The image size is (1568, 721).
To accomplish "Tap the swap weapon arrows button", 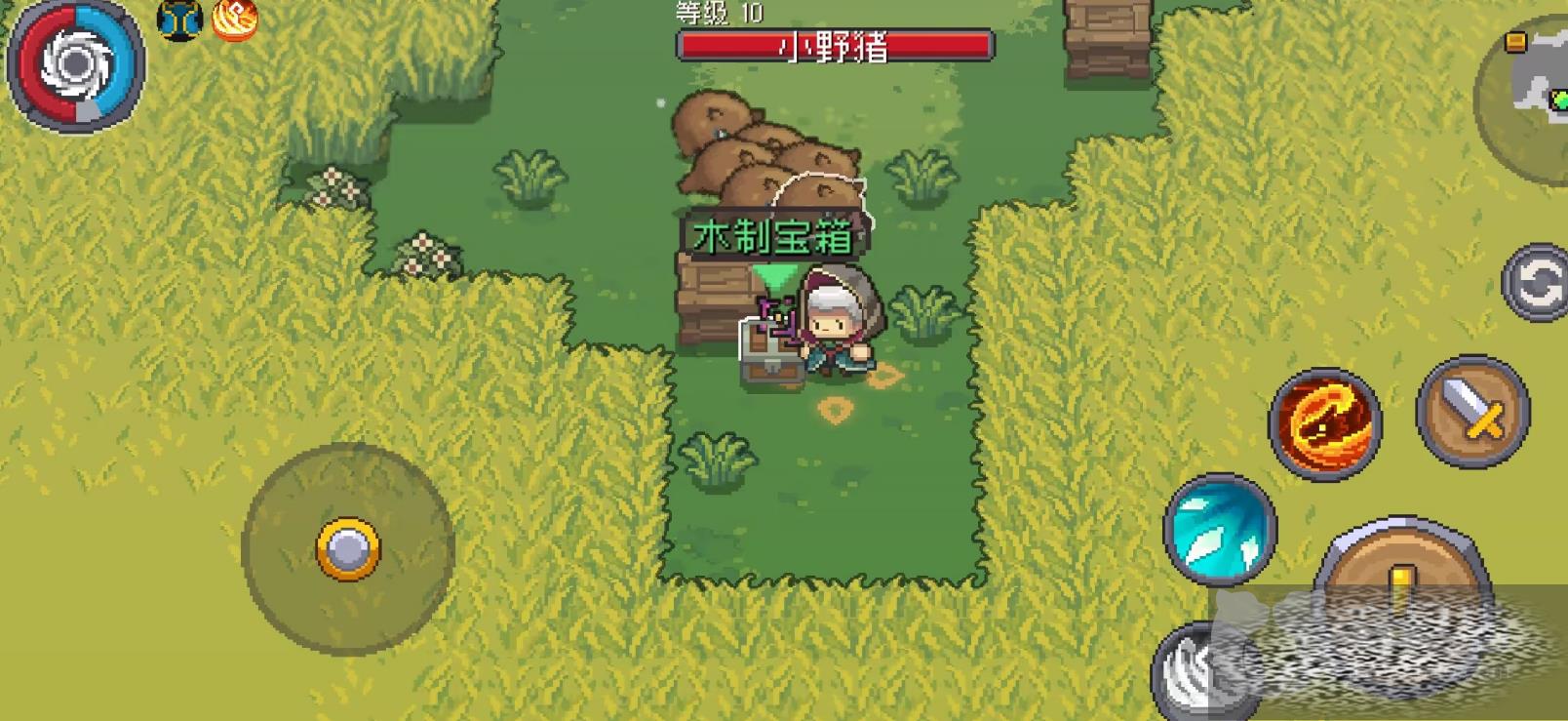I will (x=1538, y=284).
